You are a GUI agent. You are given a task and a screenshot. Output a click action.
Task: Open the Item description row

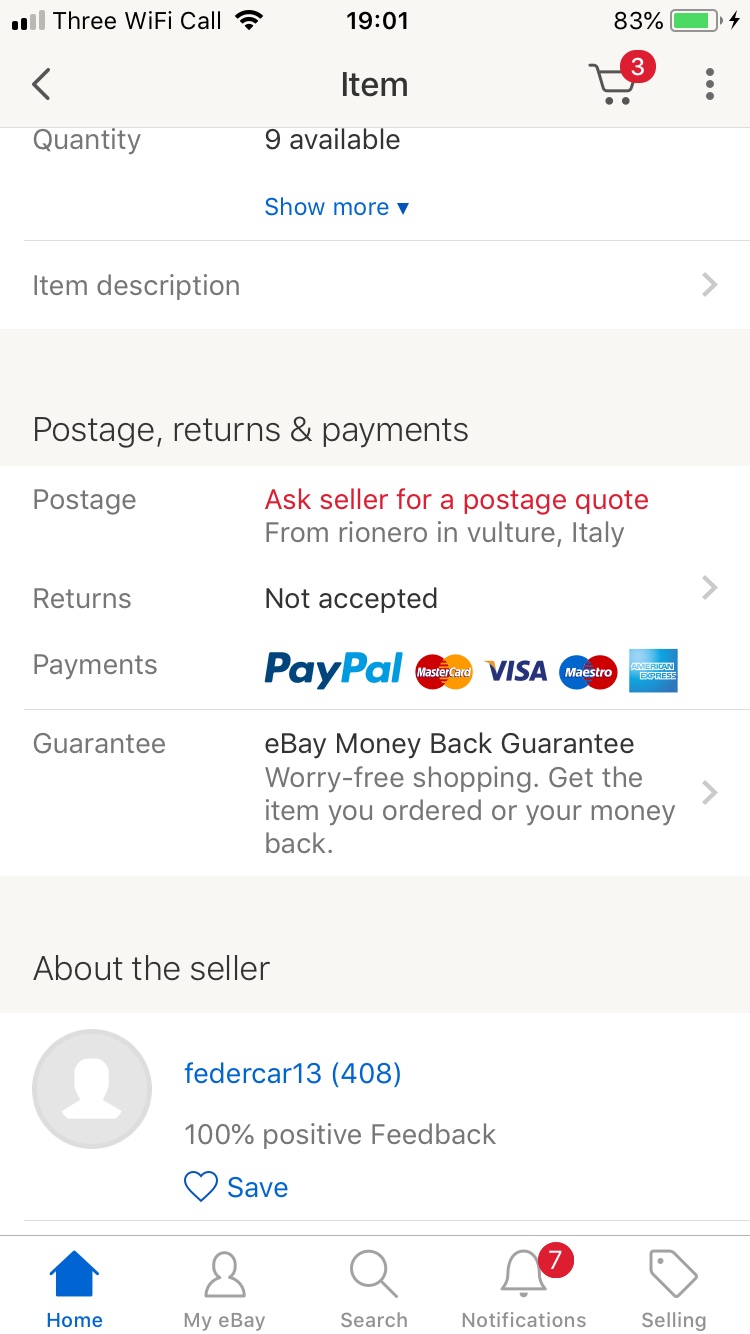pyautogui.click(x=375, y=286)
